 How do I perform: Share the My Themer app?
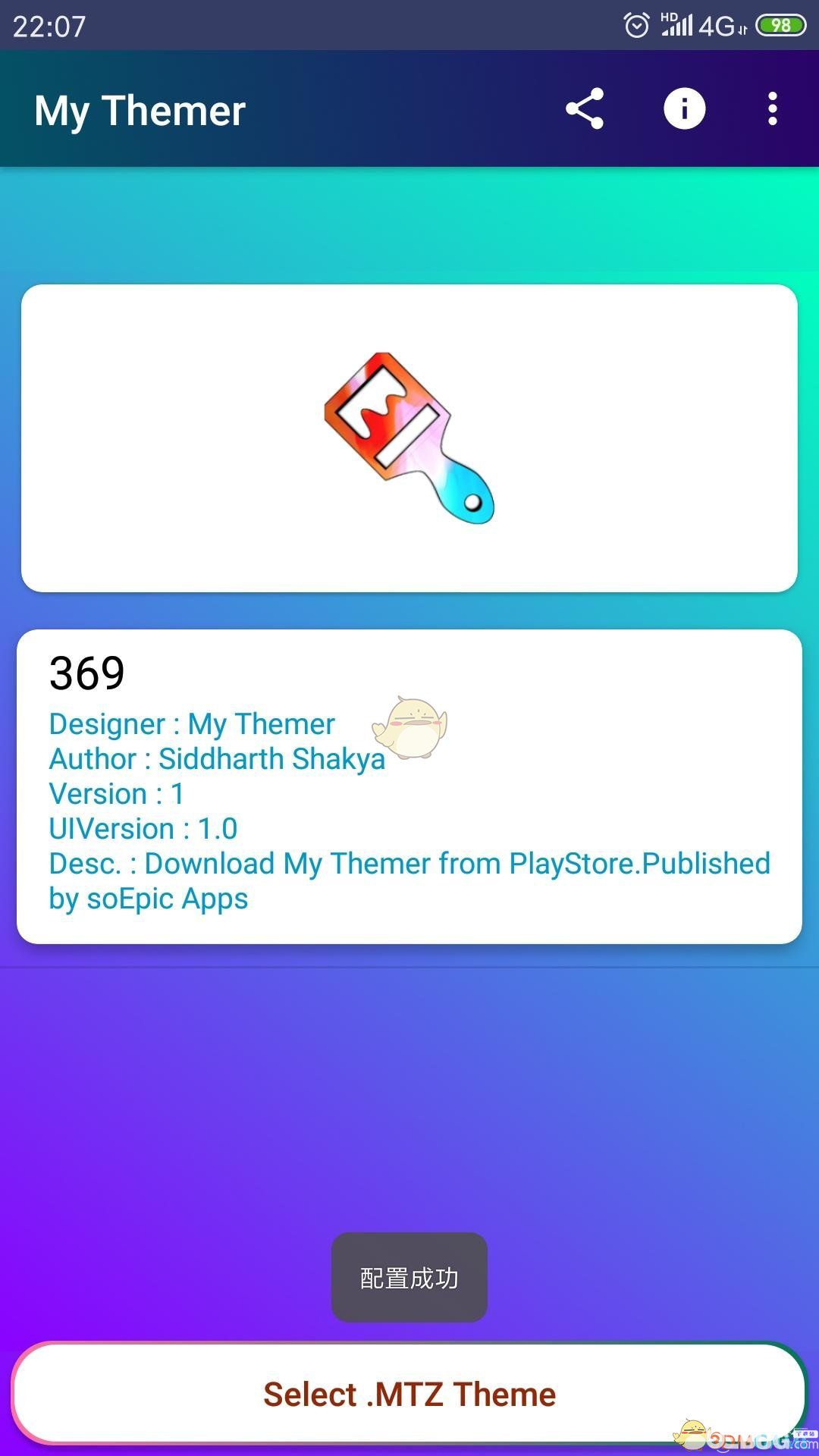pos(585,109)
